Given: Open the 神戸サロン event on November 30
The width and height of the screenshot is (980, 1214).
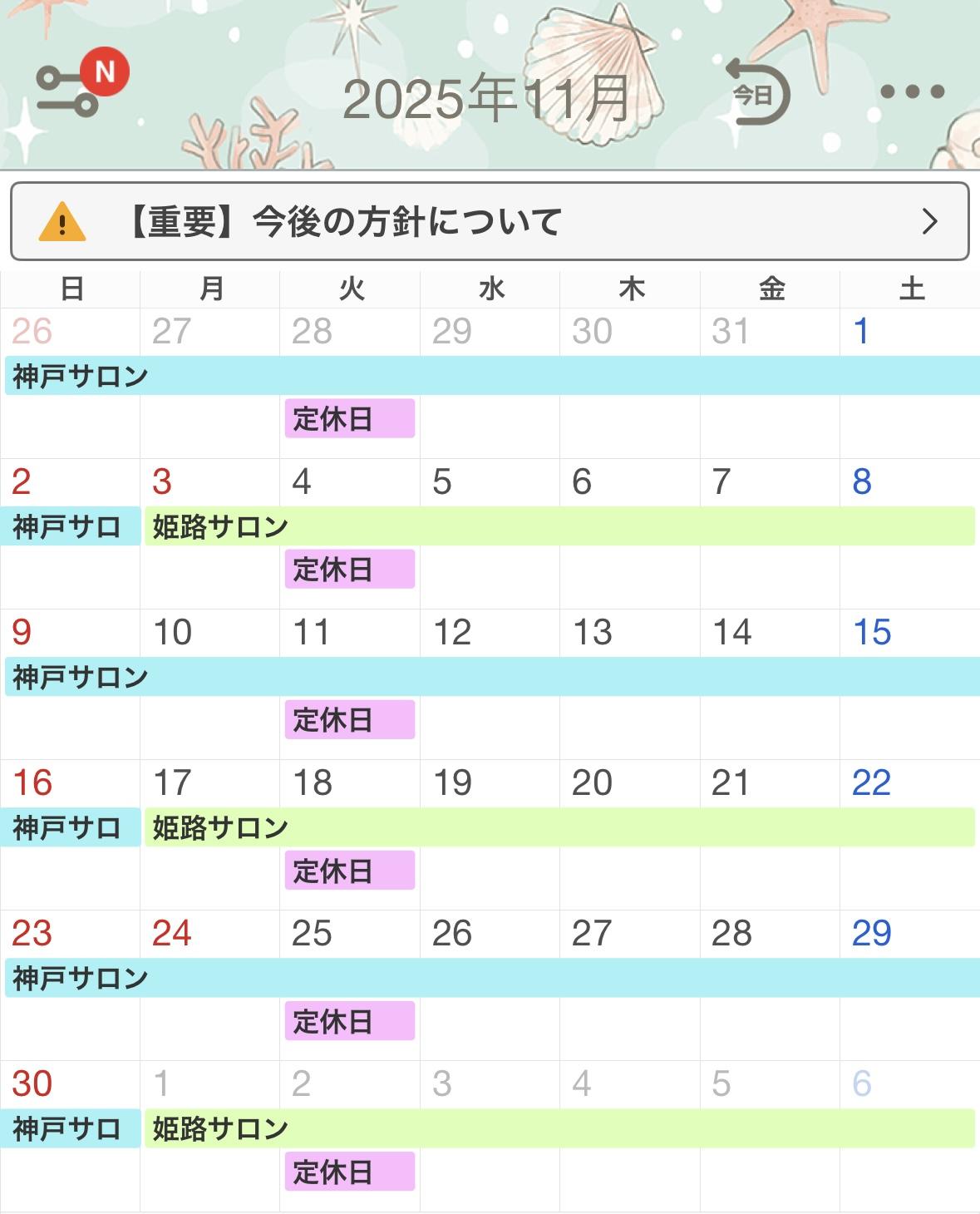Looking at the screenshot, I should click(71, 1128).
